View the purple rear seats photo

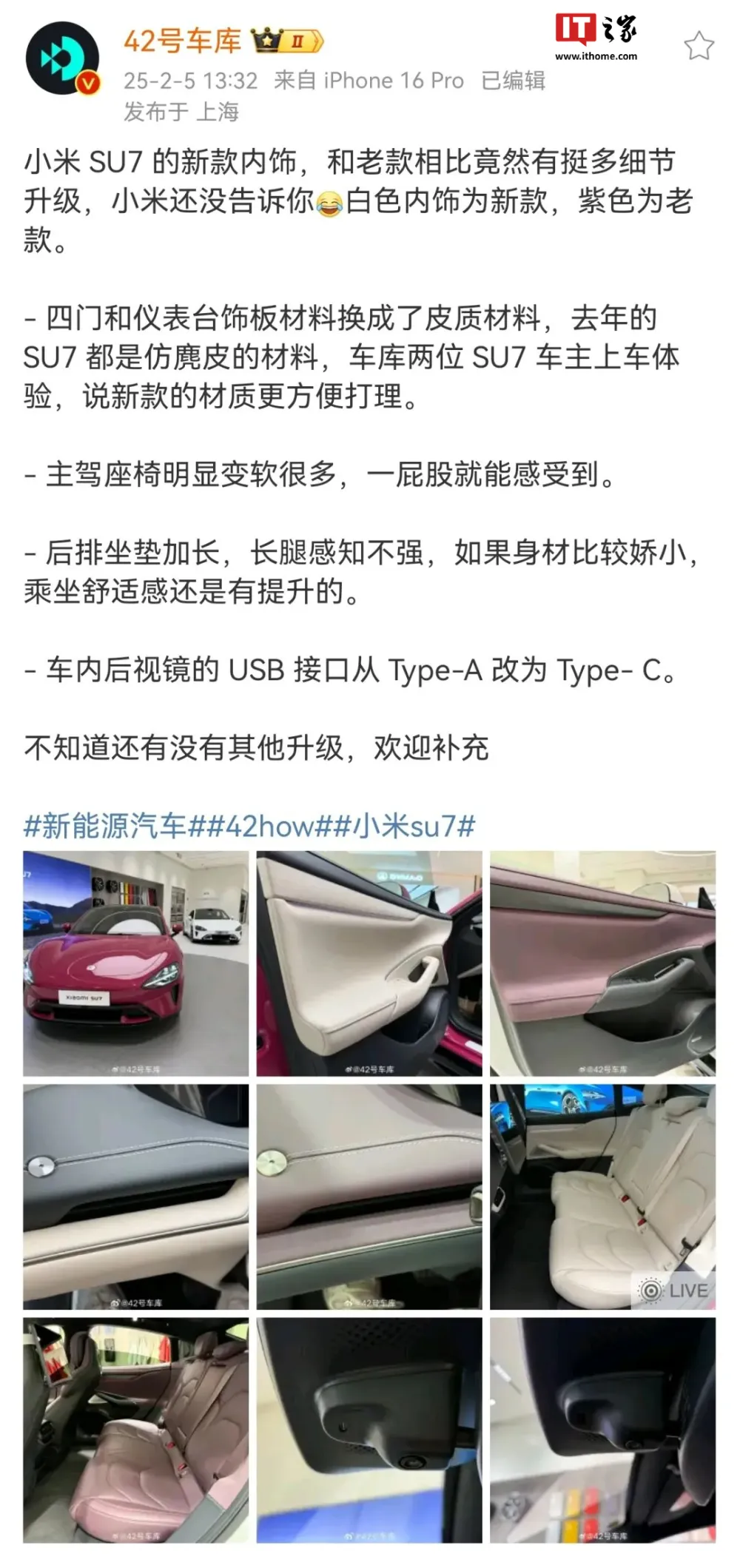135,1430
